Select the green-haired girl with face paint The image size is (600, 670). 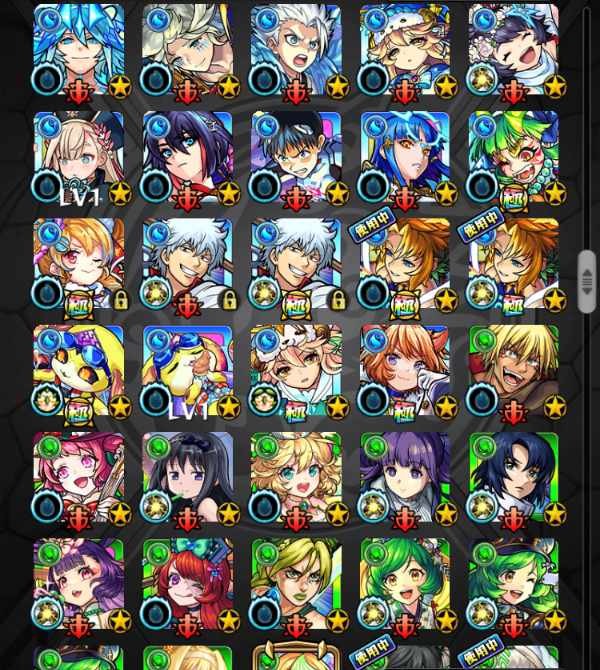click(x=513, y=158)
